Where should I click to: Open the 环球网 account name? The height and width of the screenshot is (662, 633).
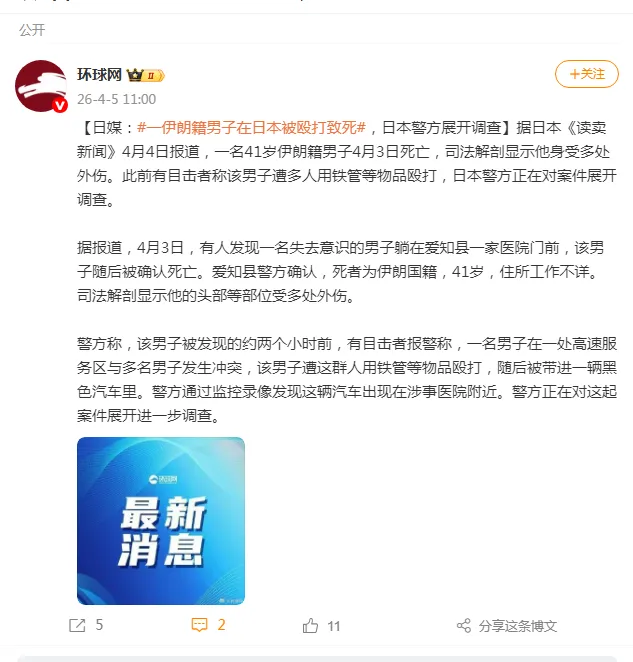coord(98,75)
